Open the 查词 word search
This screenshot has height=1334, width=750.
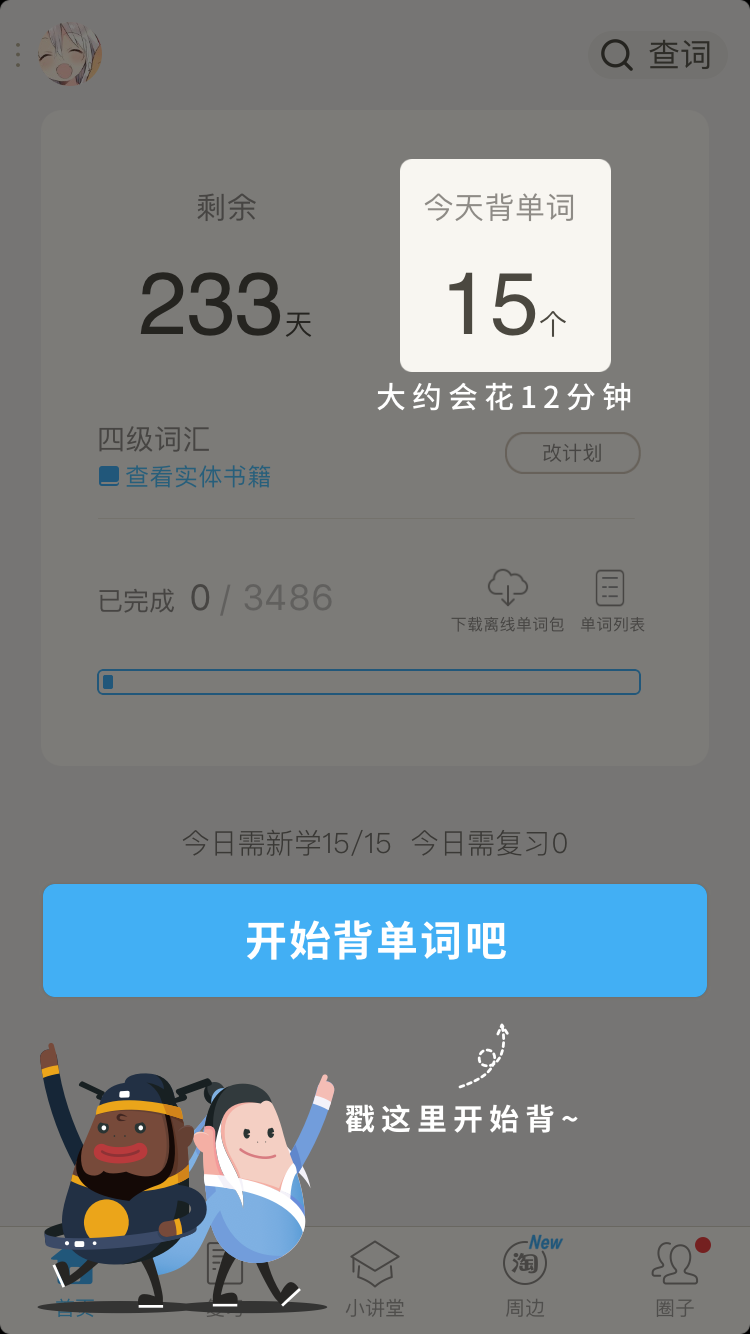pos(657,55)
